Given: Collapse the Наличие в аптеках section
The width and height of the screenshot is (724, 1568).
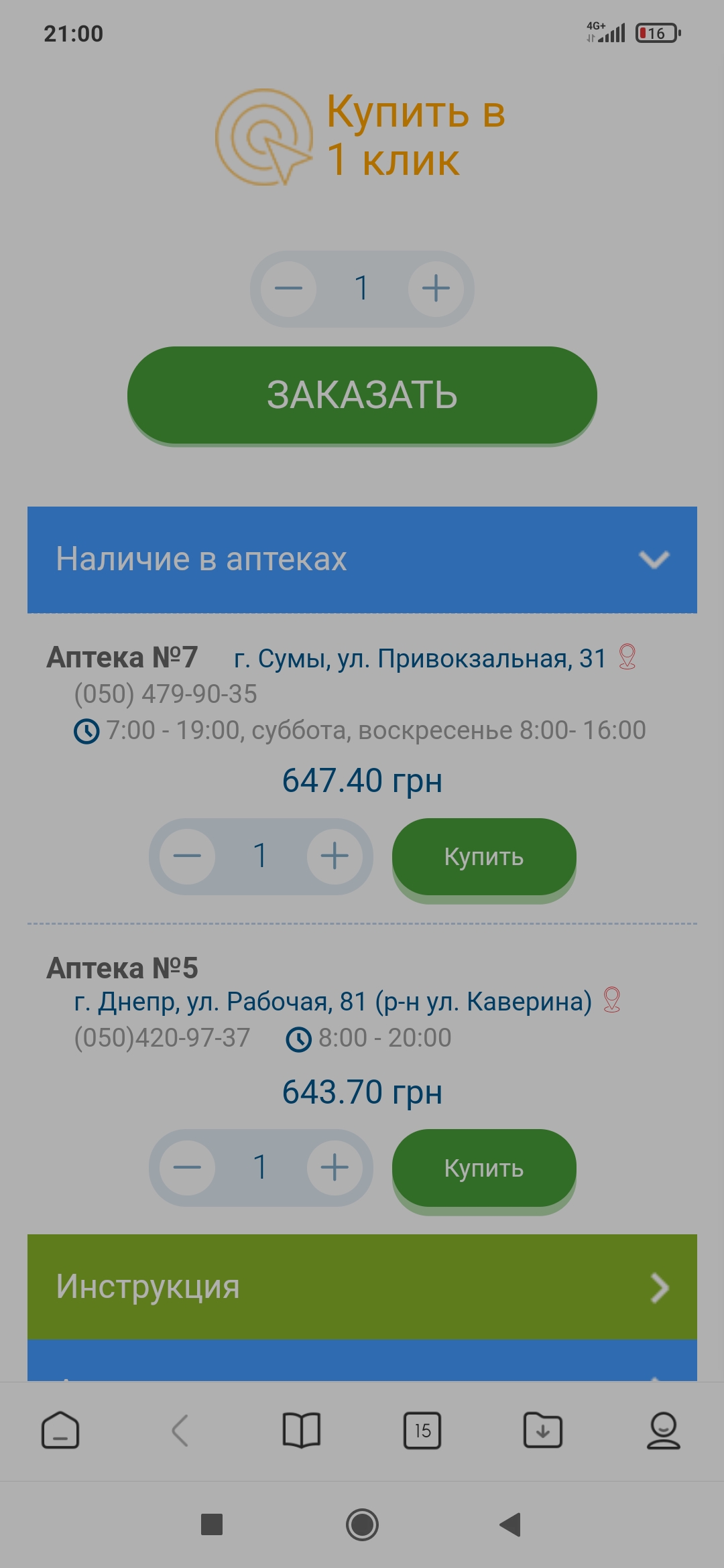Looking at the screenshot, I should [654, 560].
